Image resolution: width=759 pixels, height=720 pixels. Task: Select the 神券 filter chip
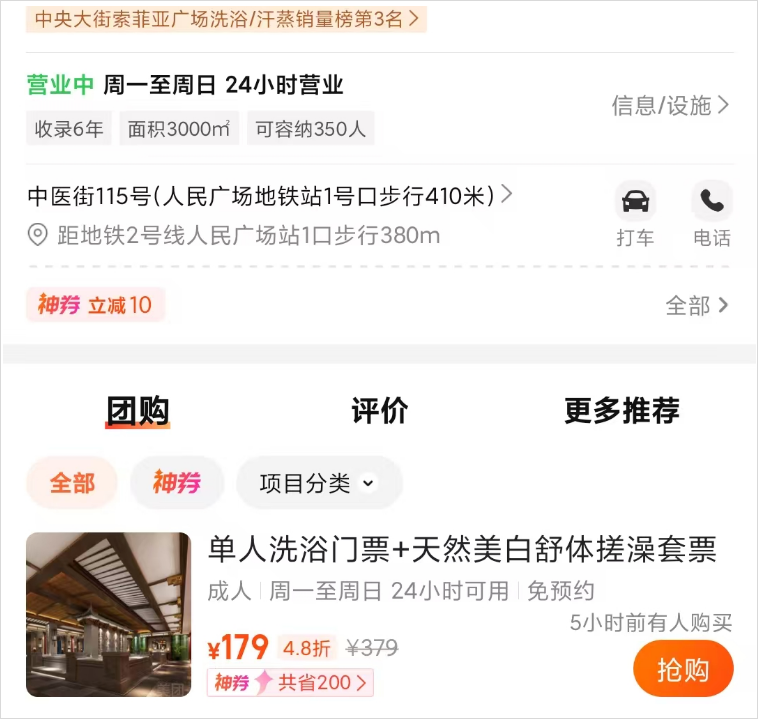point(177,483)
